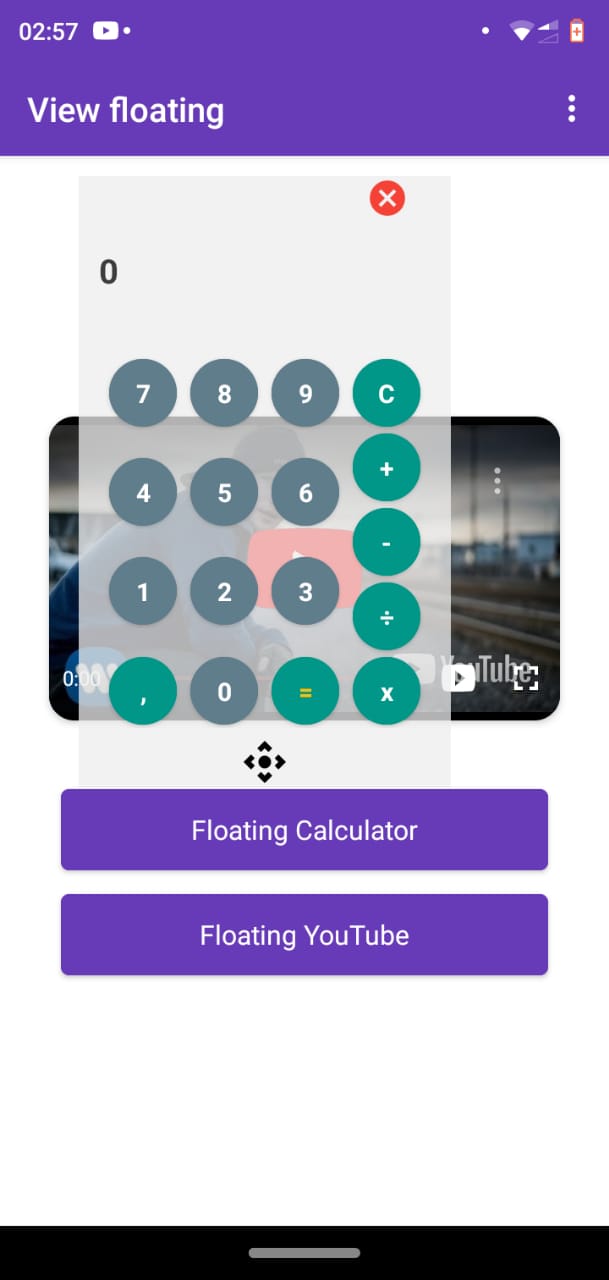Viewport: 609px width, 1280px height.
Task: Enter digit 0 on calculator
Action: point(224,691)
